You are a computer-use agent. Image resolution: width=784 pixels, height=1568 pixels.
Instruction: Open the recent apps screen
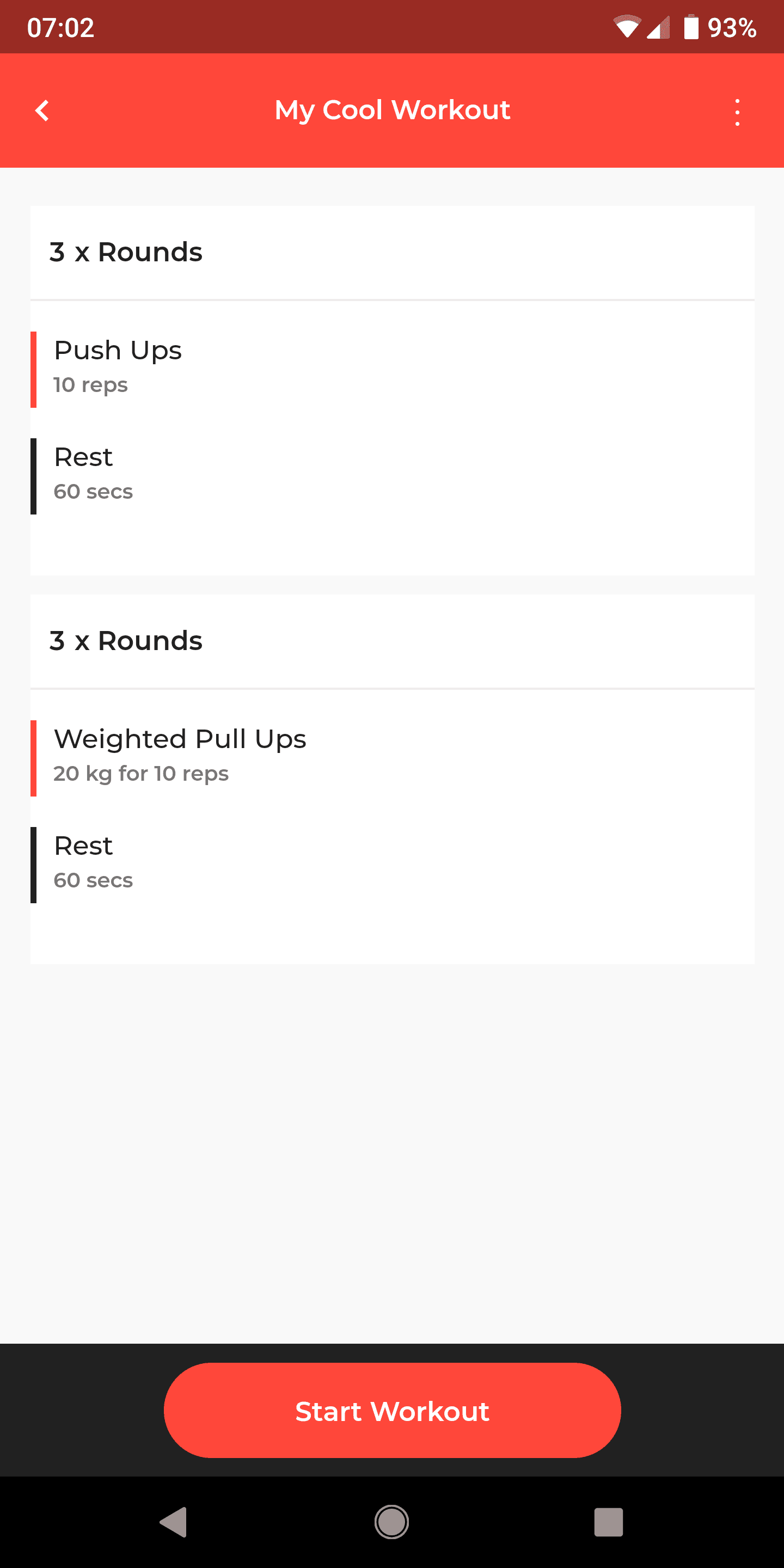608,1522
